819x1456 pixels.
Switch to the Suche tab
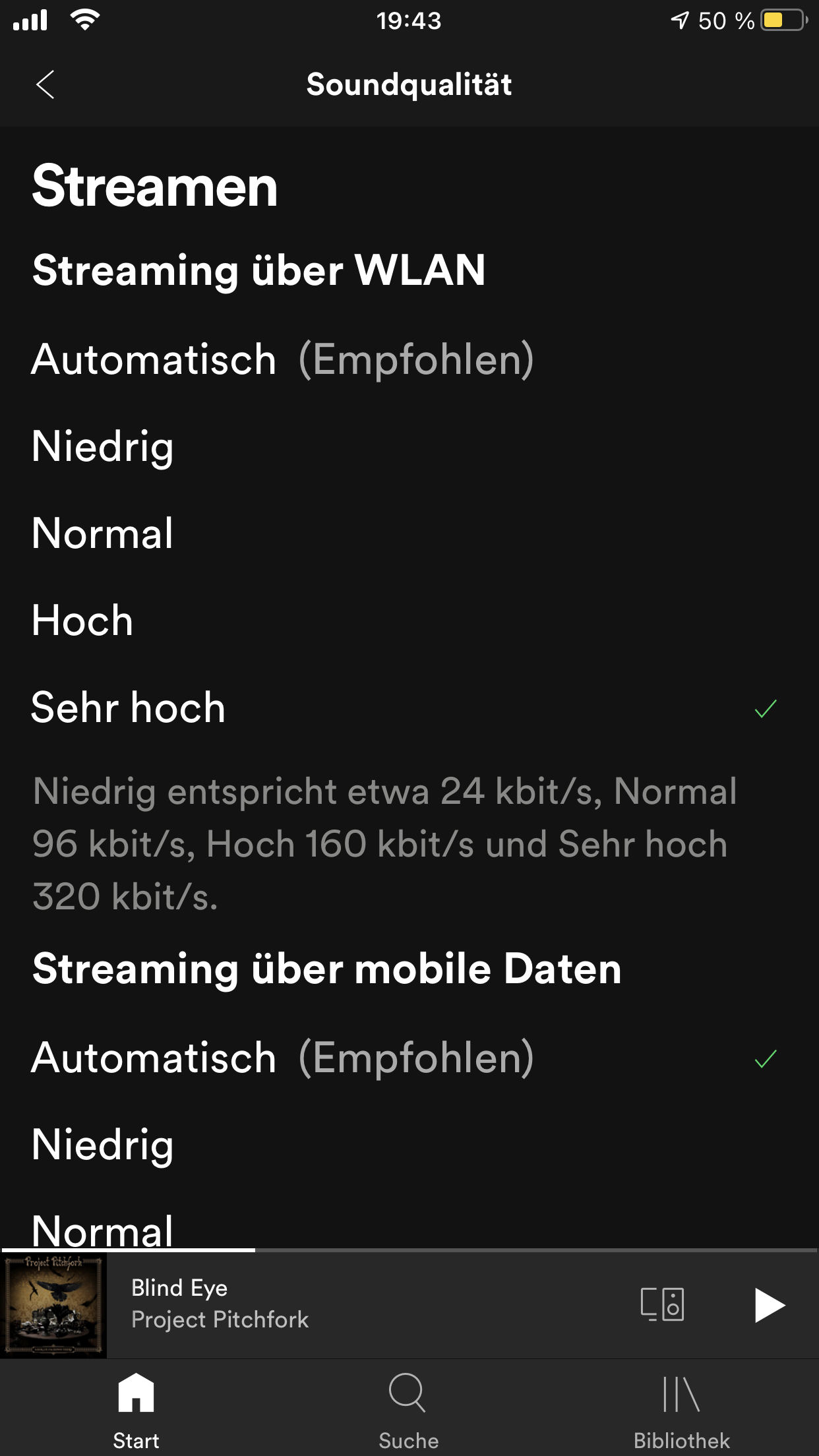pos(408,1409)
